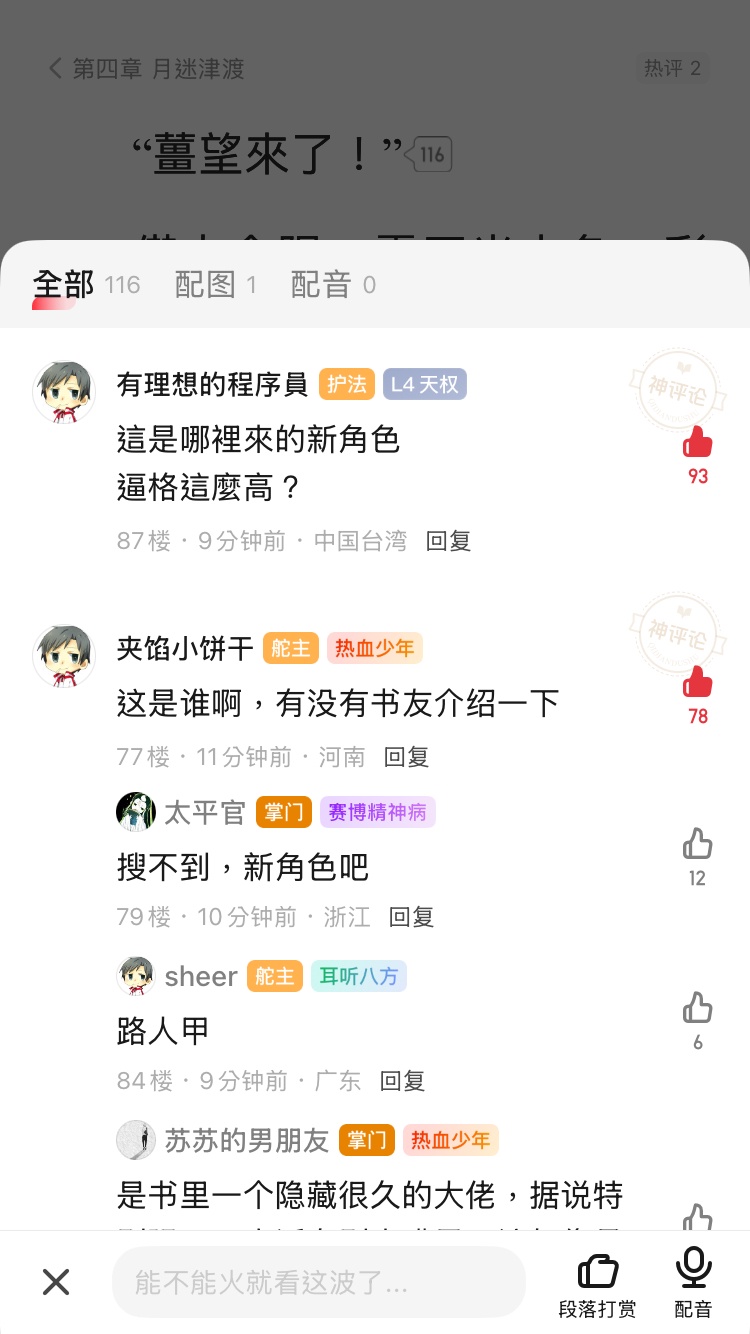The height and width of the screenshot is (1334, 750).
Task: Tap 回复 under 太平官's reply
Action: [x=411, y=917]
